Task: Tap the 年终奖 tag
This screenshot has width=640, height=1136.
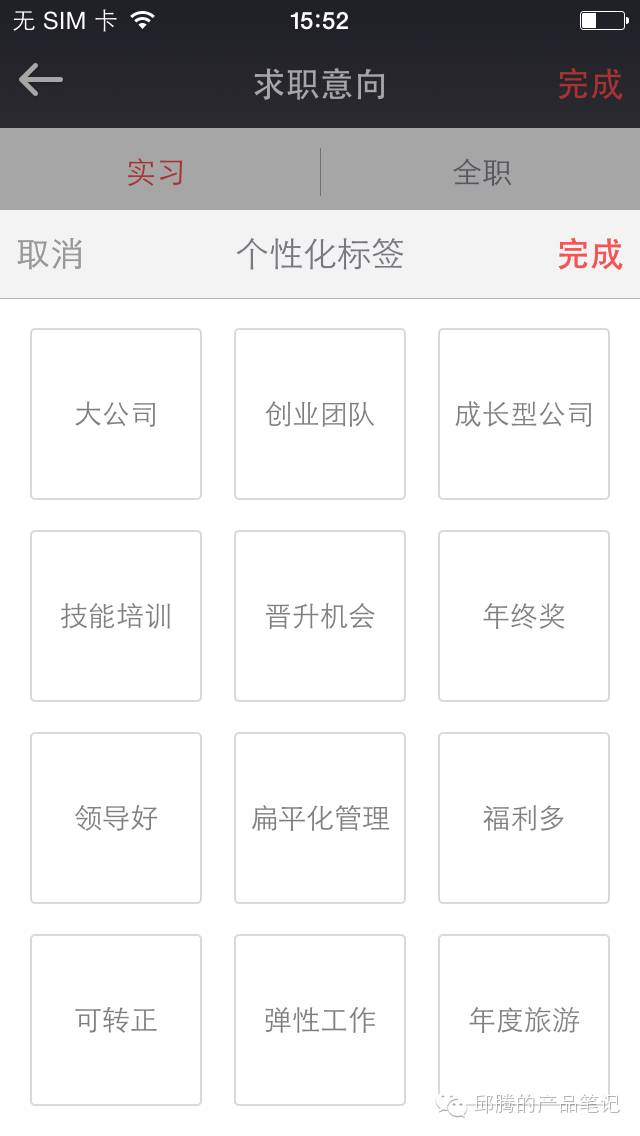Action: point(524,616)
